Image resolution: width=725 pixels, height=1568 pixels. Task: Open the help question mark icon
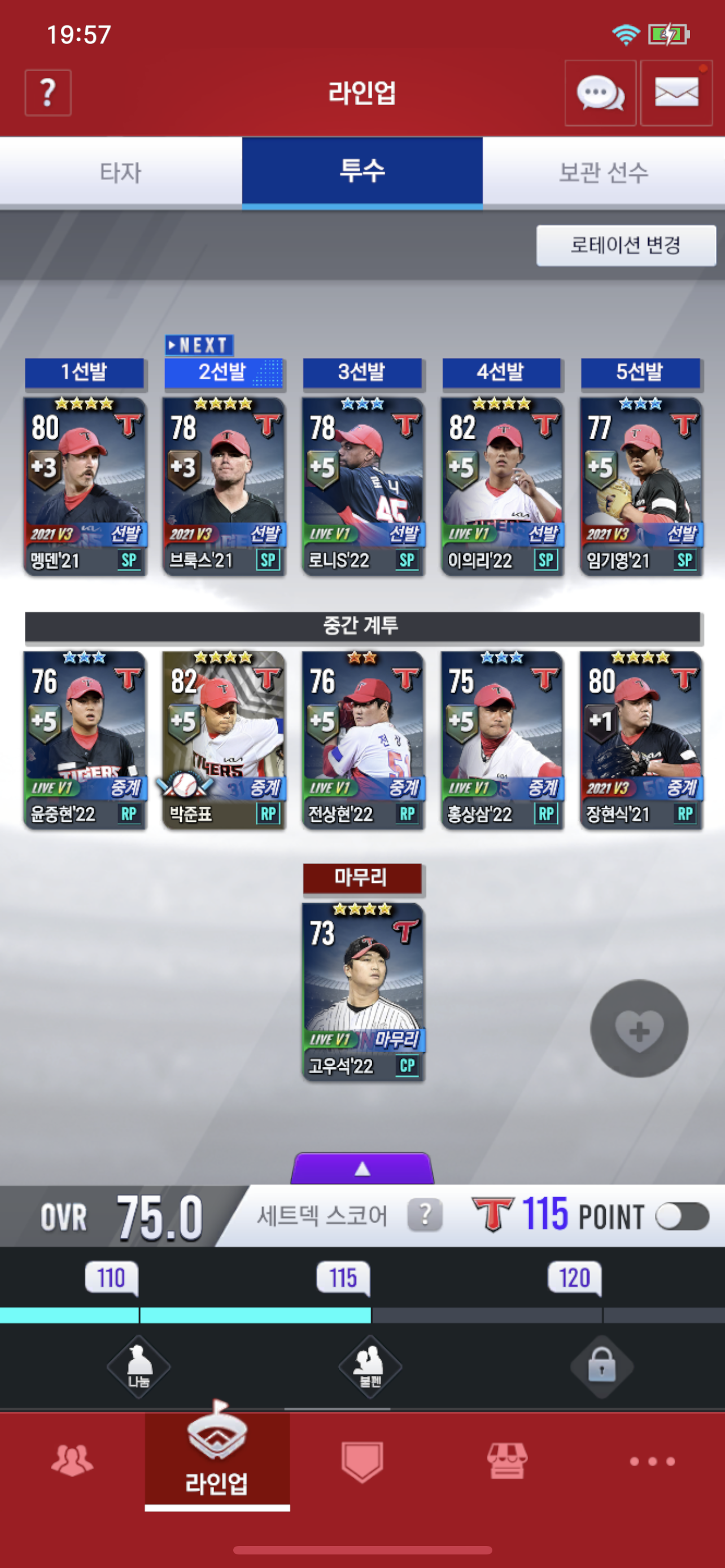[48, 93]
